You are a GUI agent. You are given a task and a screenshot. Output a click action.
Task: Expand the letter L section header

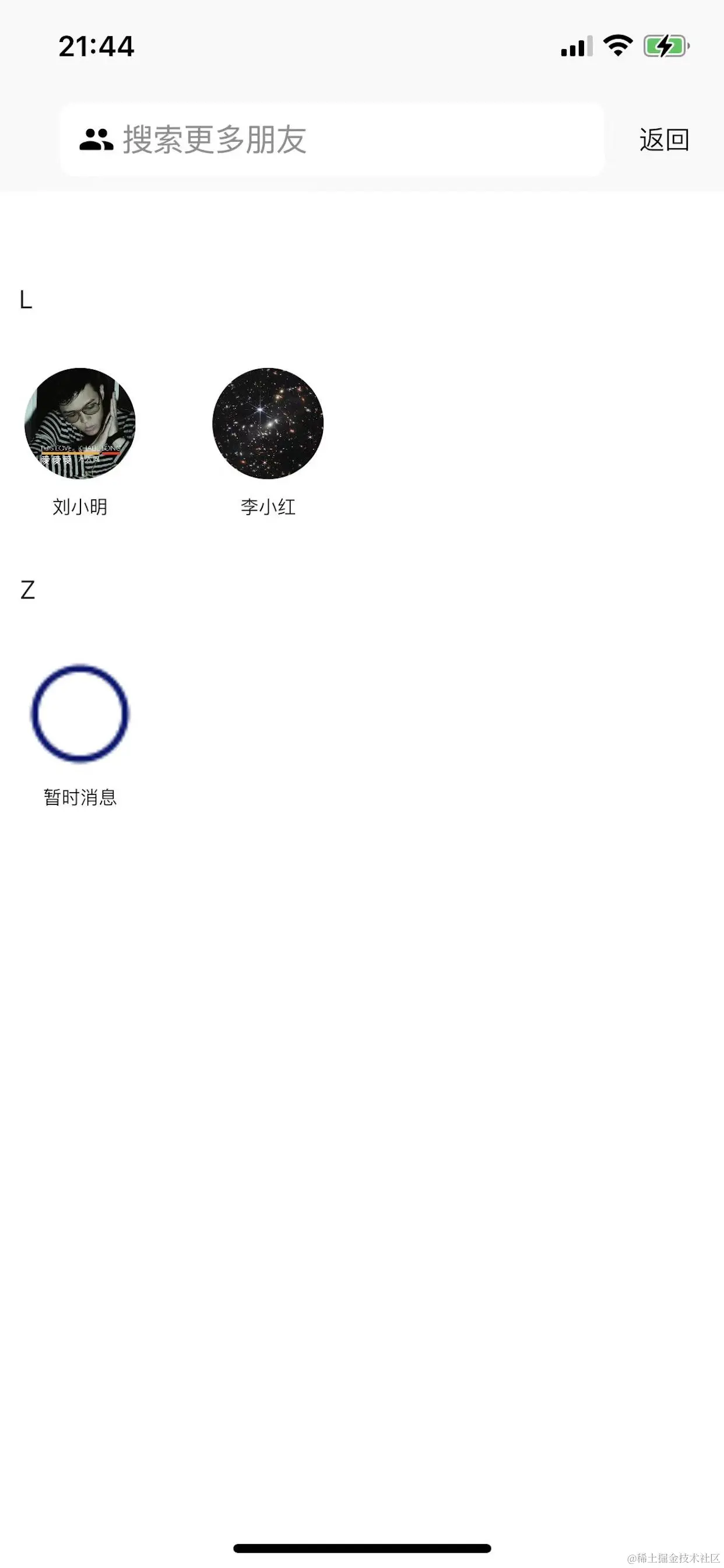[25, 299]
